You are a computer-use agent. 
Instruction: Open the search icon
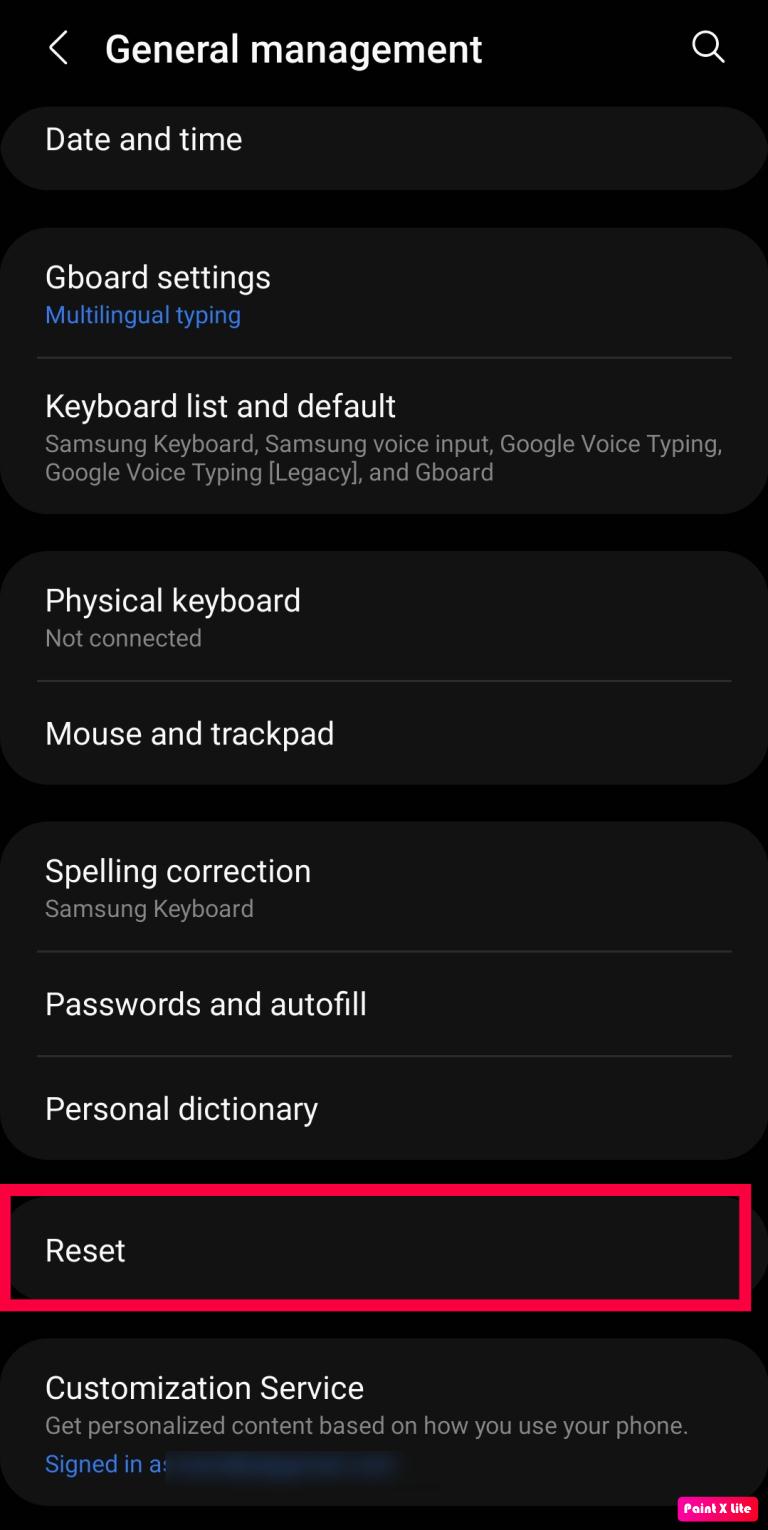coord(708,46)
